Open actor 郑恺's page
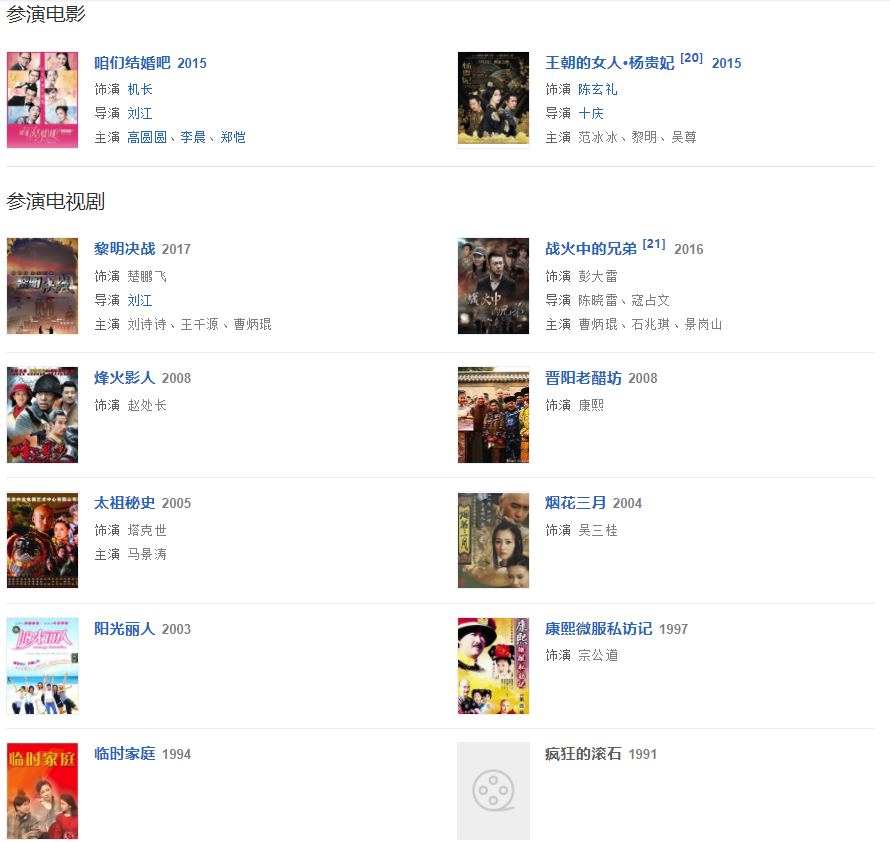The height and width of the screenshot is (842, 890). [233, 137]
